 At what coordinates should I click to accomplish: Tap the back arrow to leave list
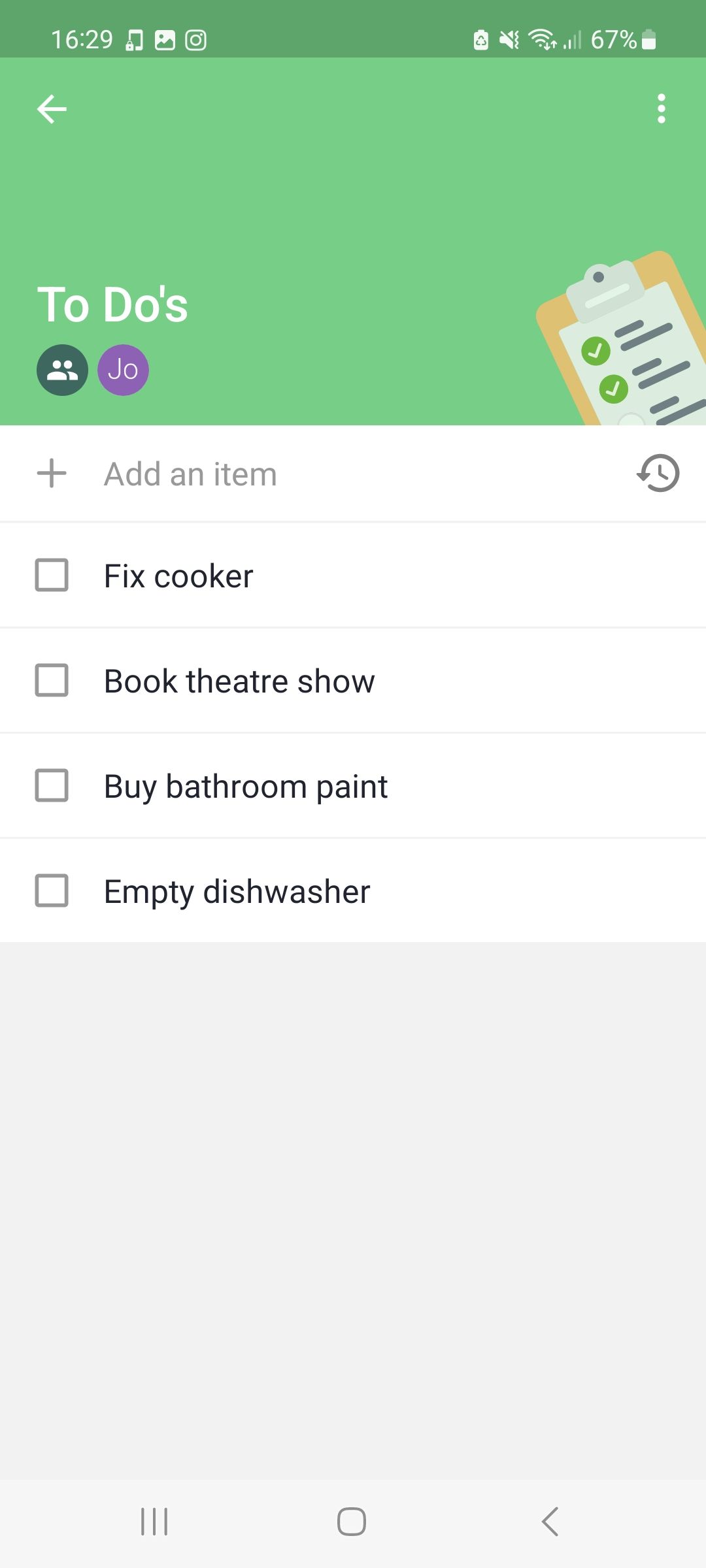[52, 108]
